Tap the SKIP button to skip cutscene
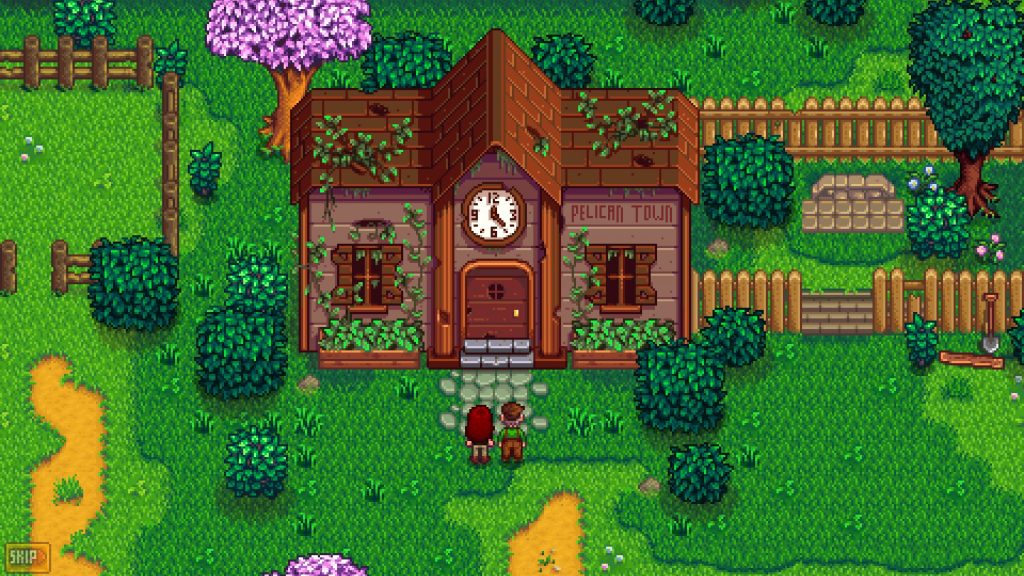The width and height of the screenshot is (1024, 576). (26, 556)
